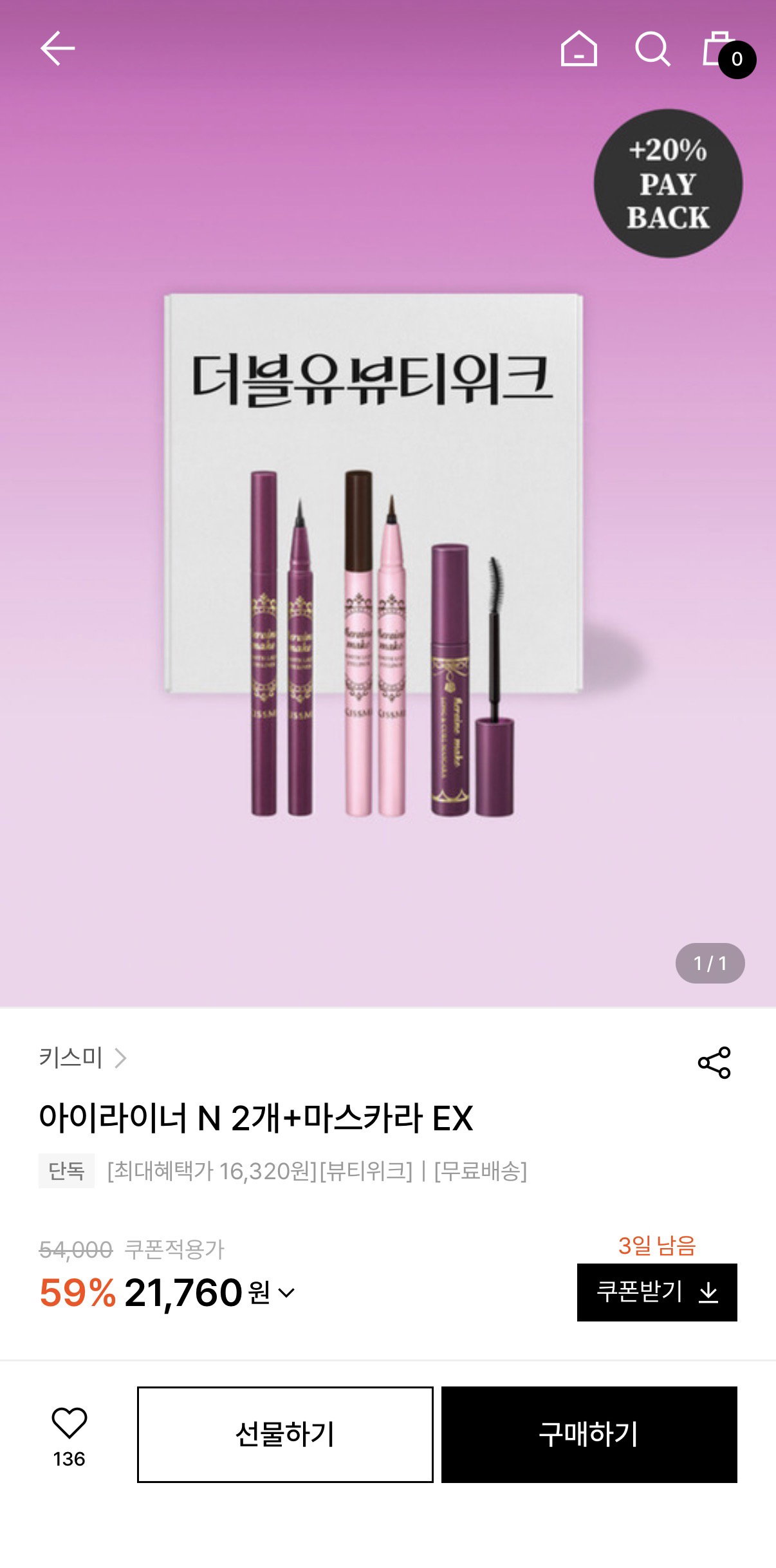
Task: Open the home icon
Action: coord(579,48)
